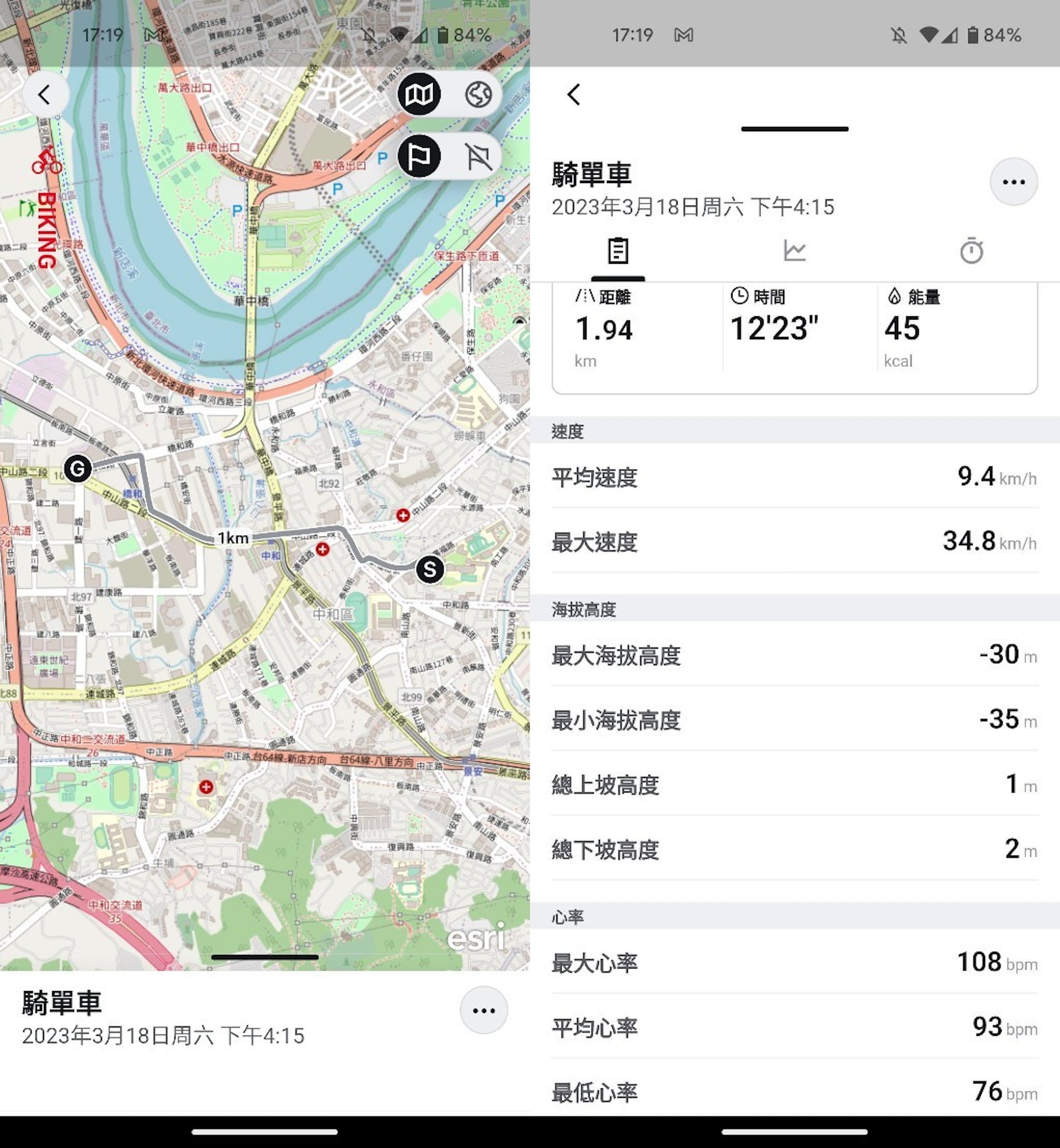Hide the kilometer flag markers
Viewport: 1060px width, 1148px height.
478,156
